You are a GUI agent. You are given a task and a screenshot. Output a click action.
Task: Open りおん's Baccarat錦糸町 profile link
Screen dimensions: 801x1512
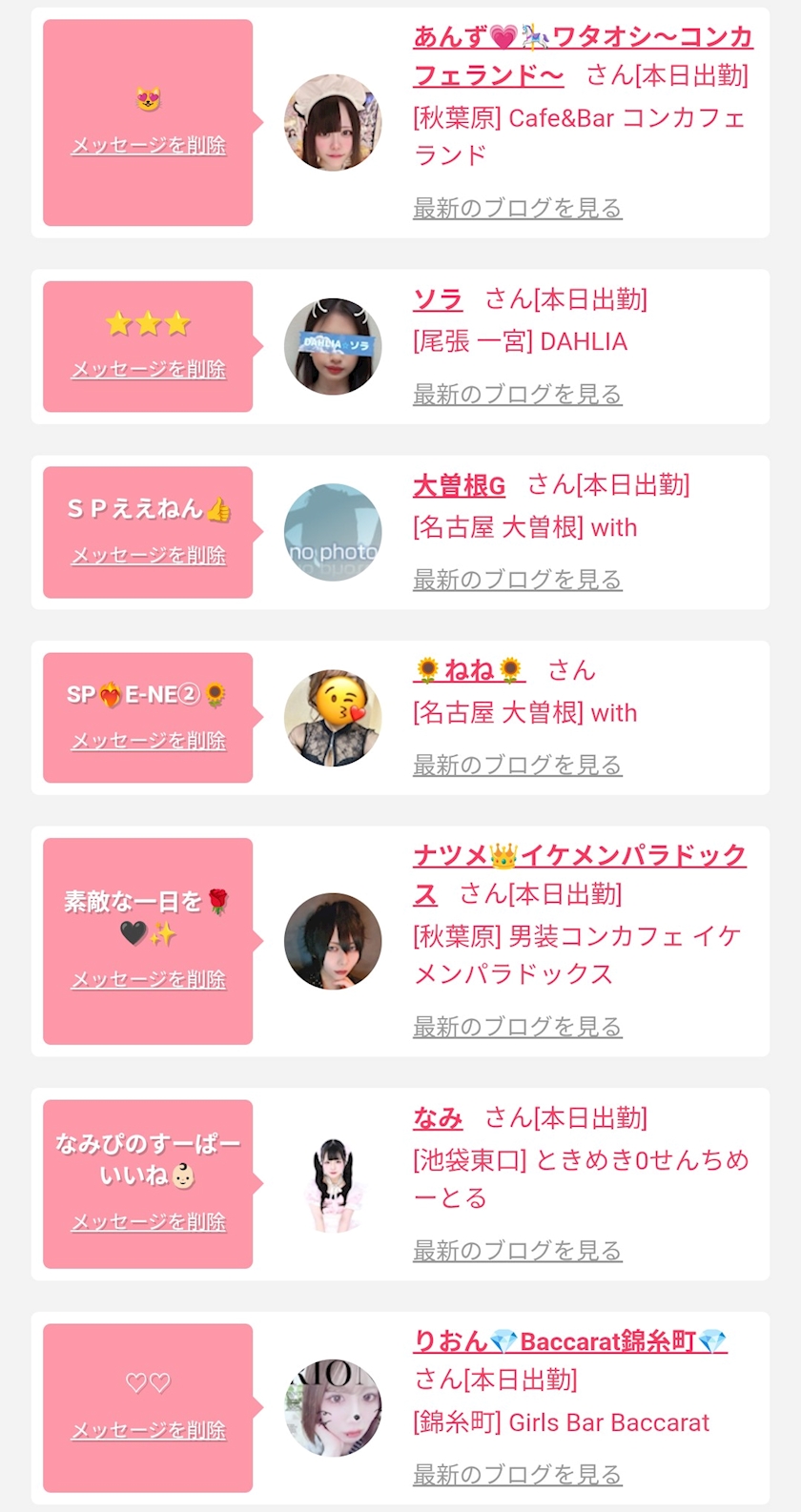pos(570,1341)
